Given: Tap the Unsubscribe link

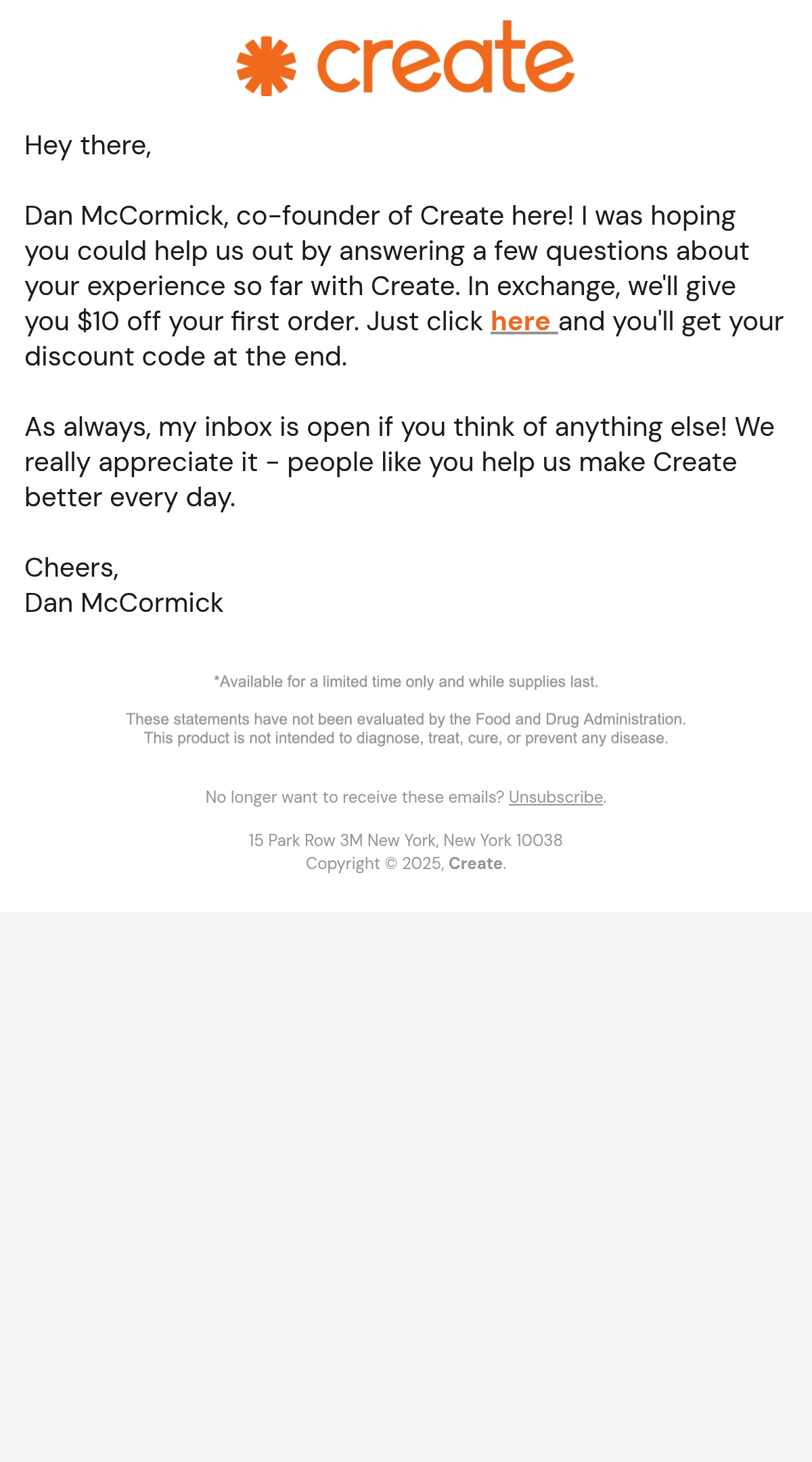Looking at the screenshot, I should [x=556, y=797].
